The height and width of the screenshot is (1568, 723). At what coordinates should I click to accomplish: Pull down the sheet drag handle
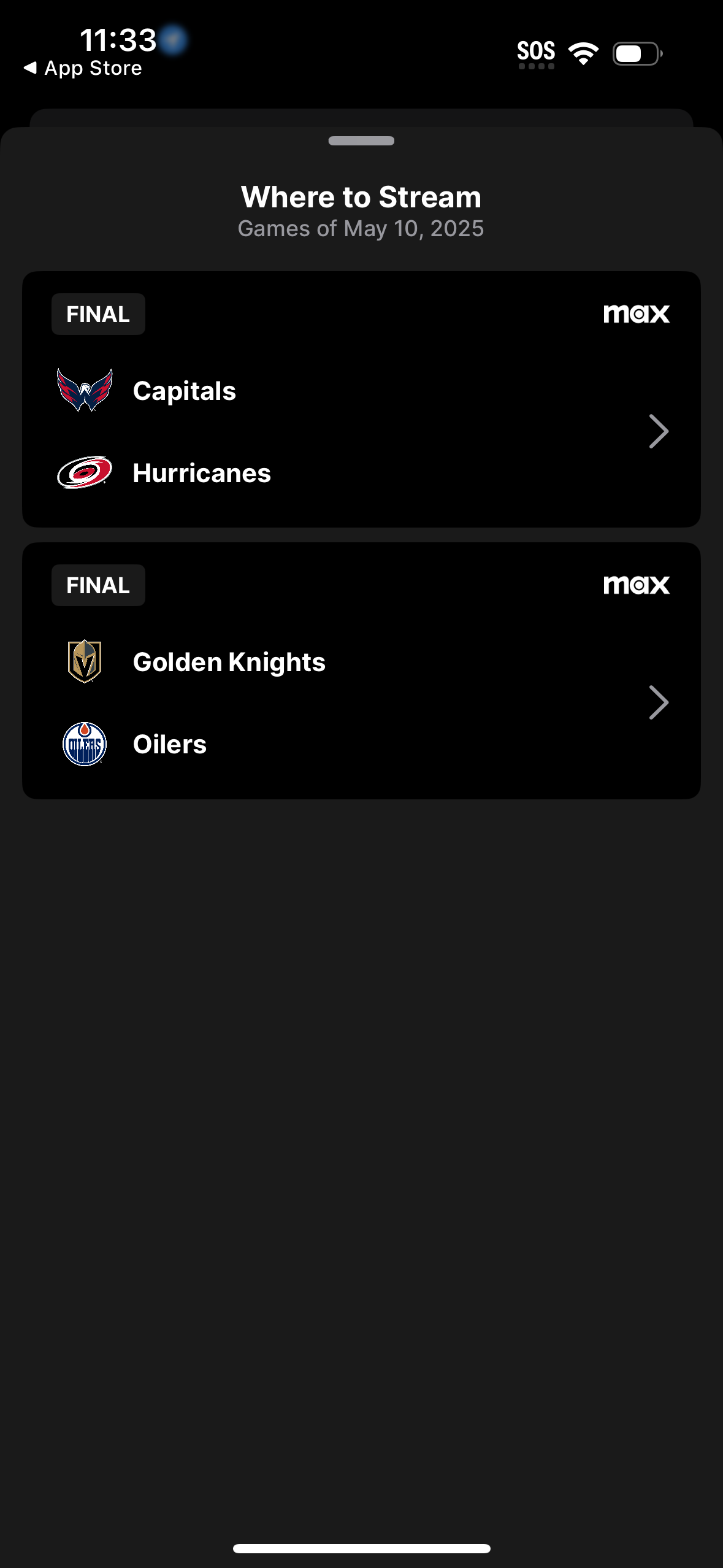click(361, 140)
